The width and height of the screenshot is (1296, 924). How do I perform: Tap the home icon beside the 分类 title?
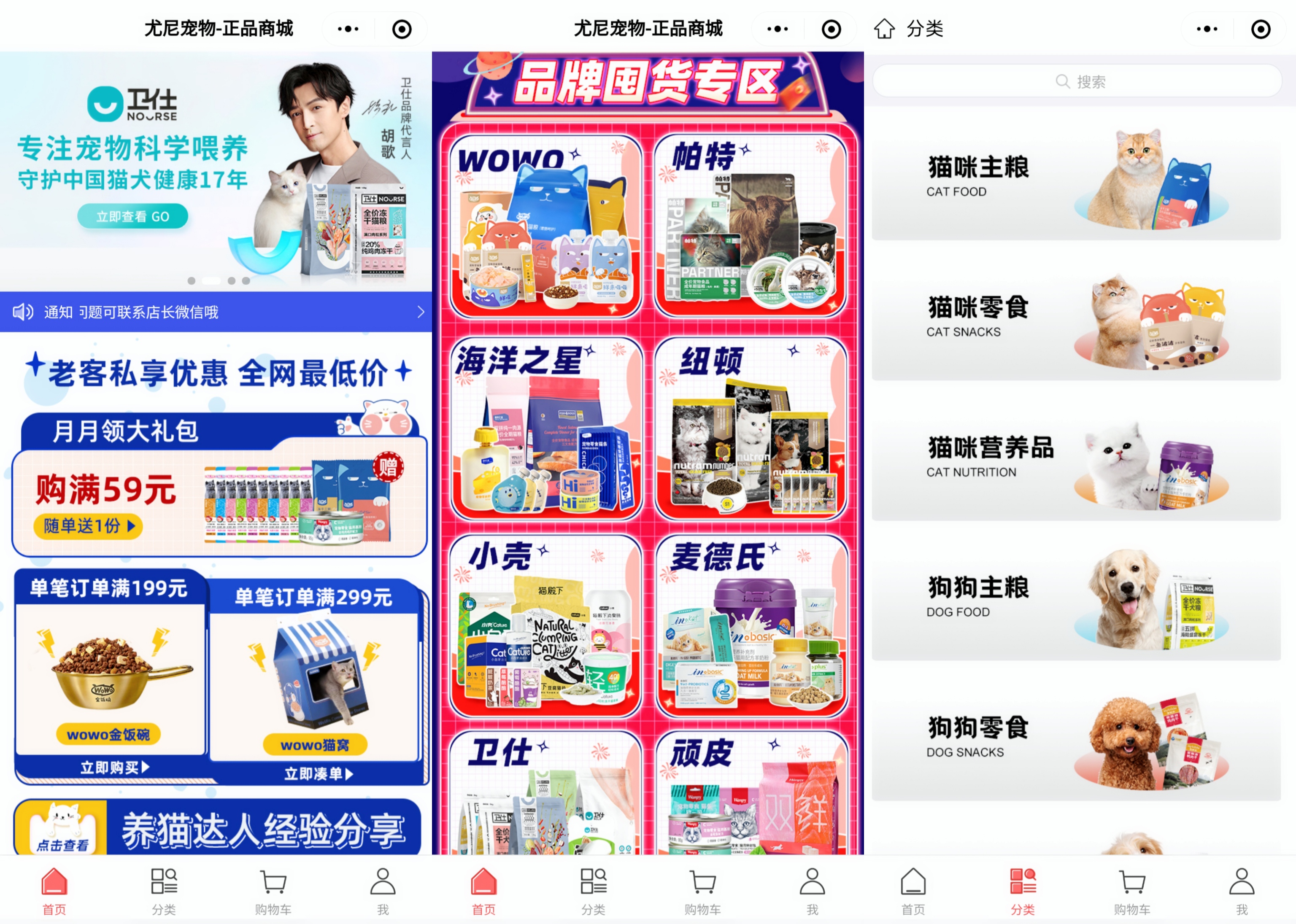(x=884, y=28)
